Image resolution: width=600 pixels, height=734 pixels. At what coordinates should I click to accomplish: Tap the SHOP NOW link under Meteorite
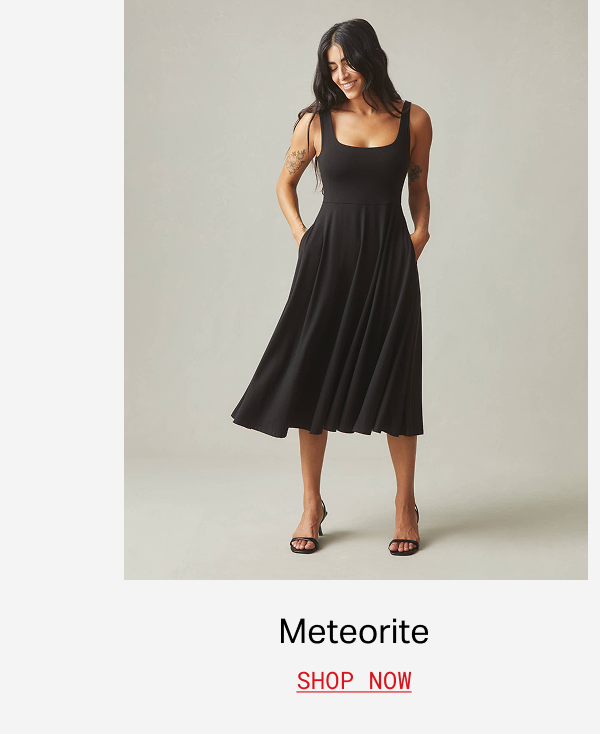click(354, 682)
